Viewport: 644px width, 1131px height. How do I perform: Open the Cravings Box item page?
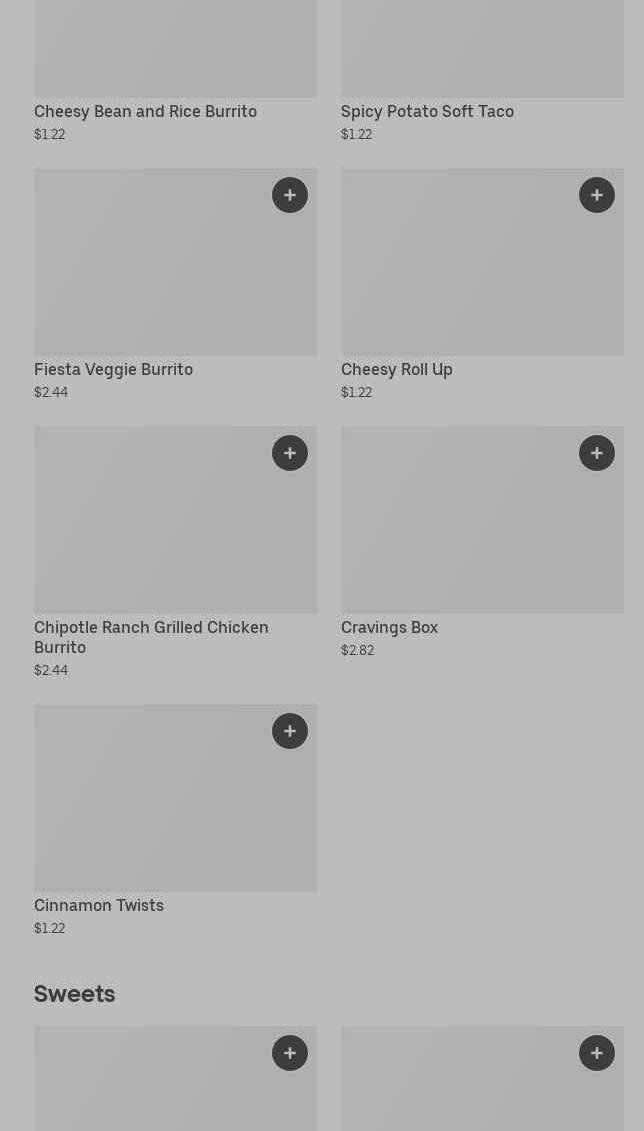click(389, 628)
